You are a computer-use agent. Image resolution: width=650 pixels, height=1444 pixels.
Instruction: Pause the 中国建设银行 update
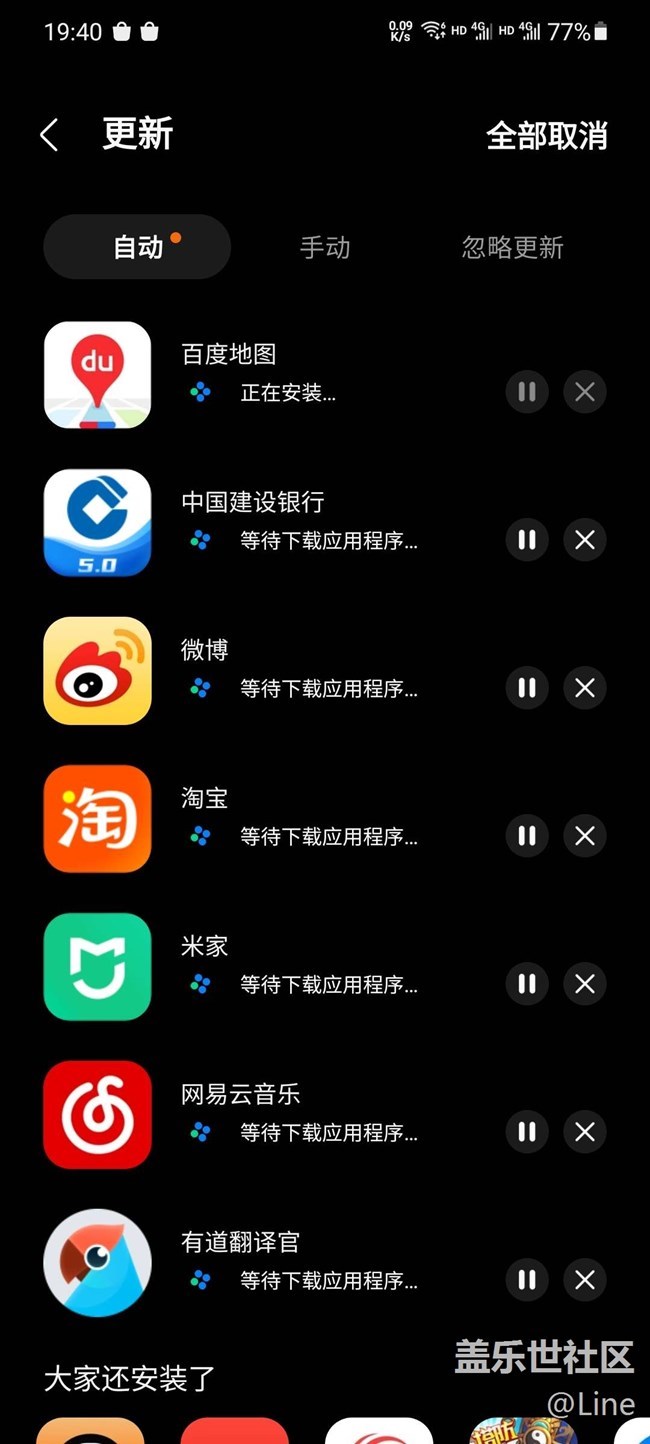point(527,540)
